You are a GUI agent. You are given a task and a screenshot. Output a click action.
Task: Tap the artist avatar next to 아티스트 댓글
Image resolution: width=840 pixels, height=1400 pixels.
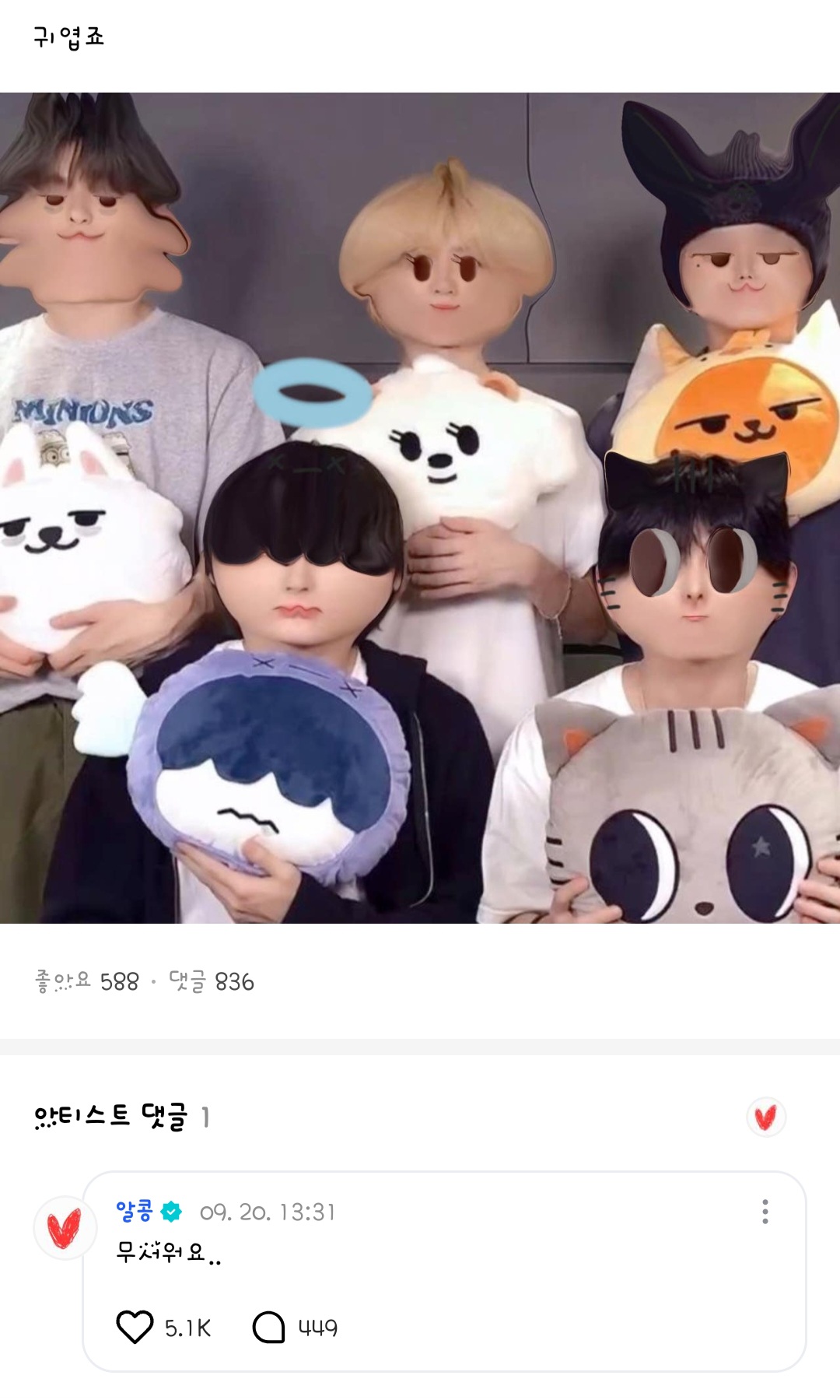(766, 1118)
